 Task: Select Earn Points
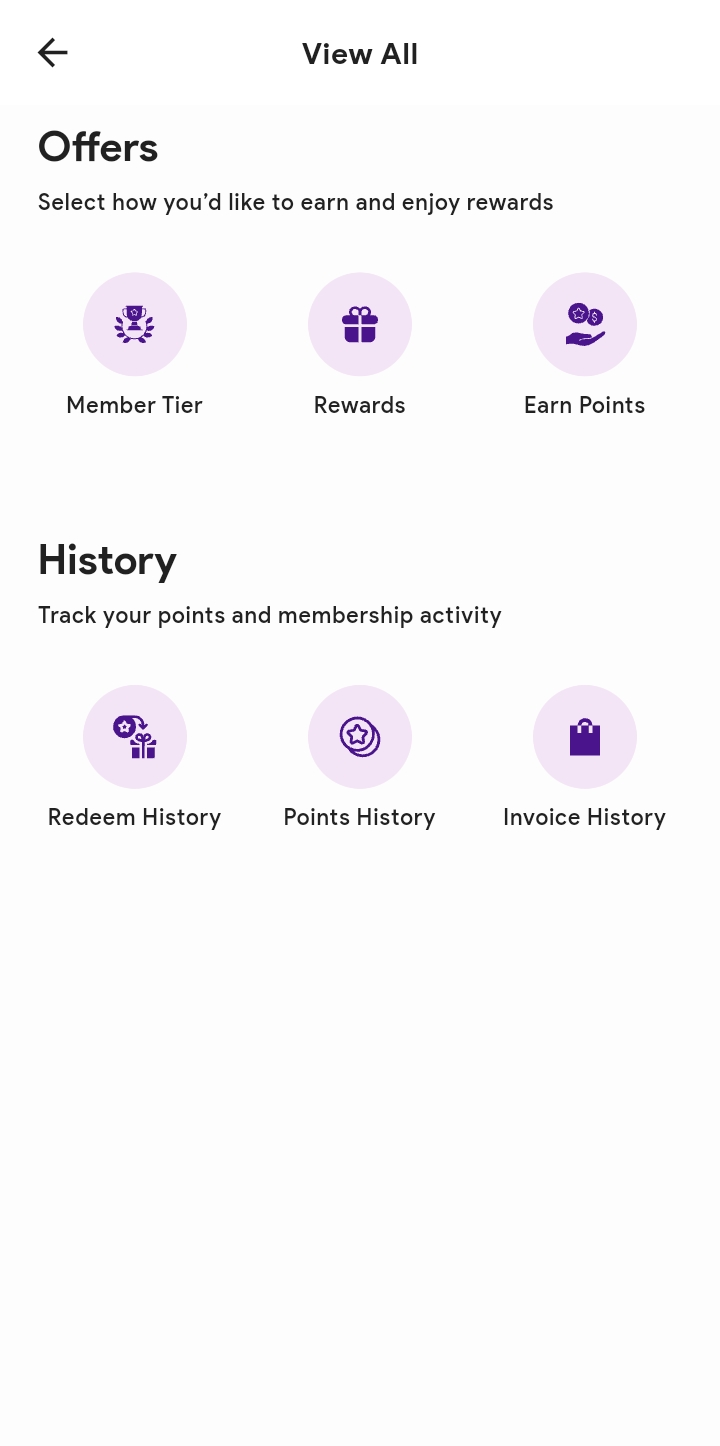tap(585, 325)
